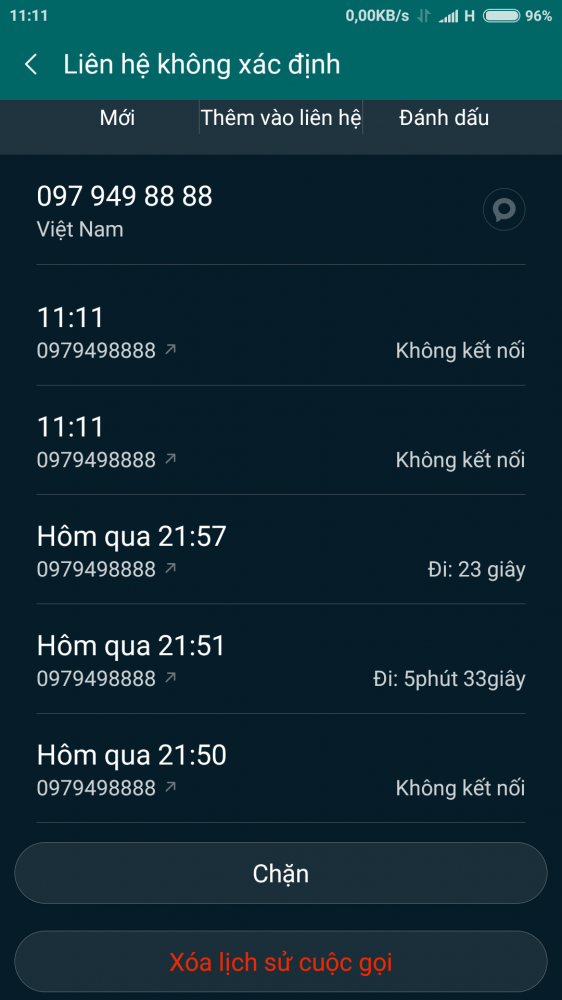
Task: Select Thêm vào liên hệ
Action: tap(281, 118)
